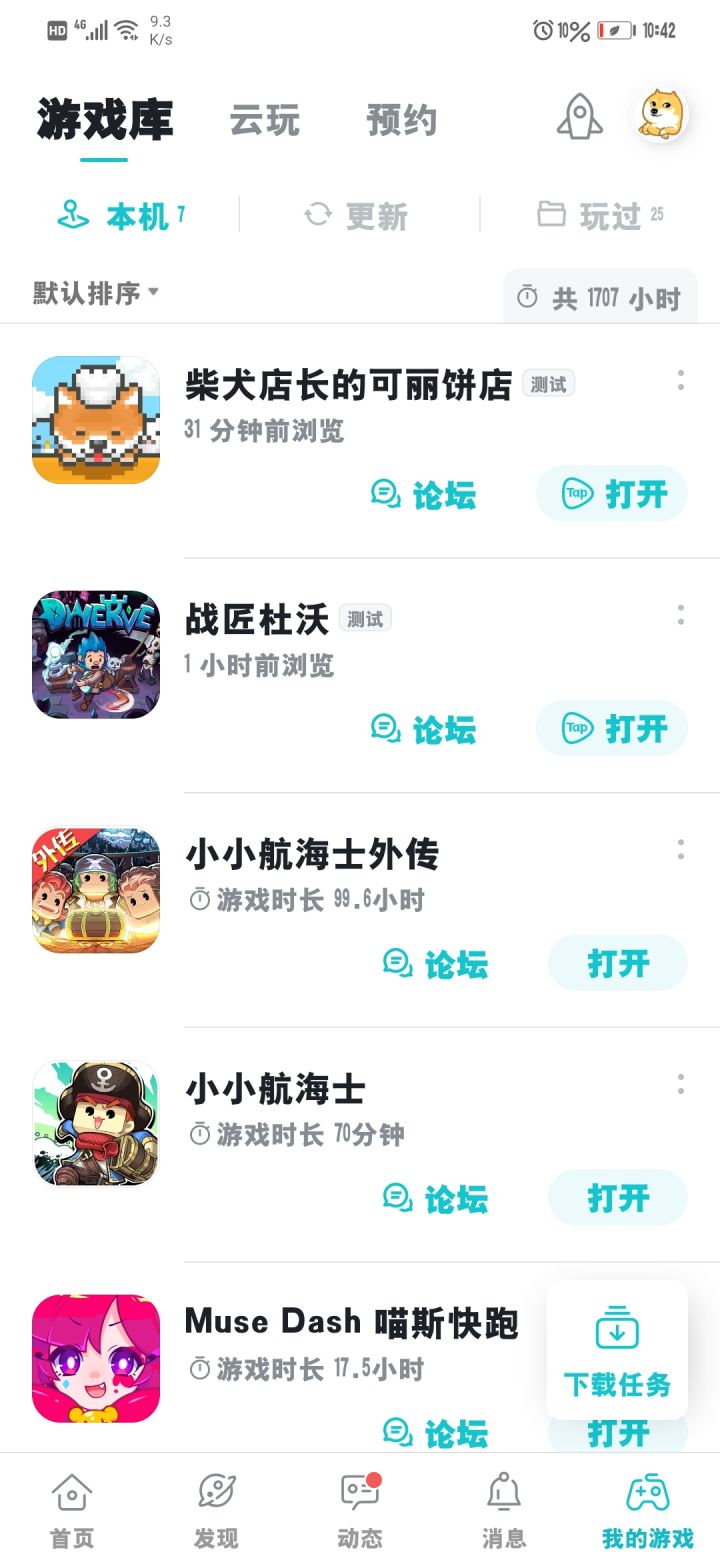
Task: Tap 打开 for 小小航海士
Action: pos(617,1197)
